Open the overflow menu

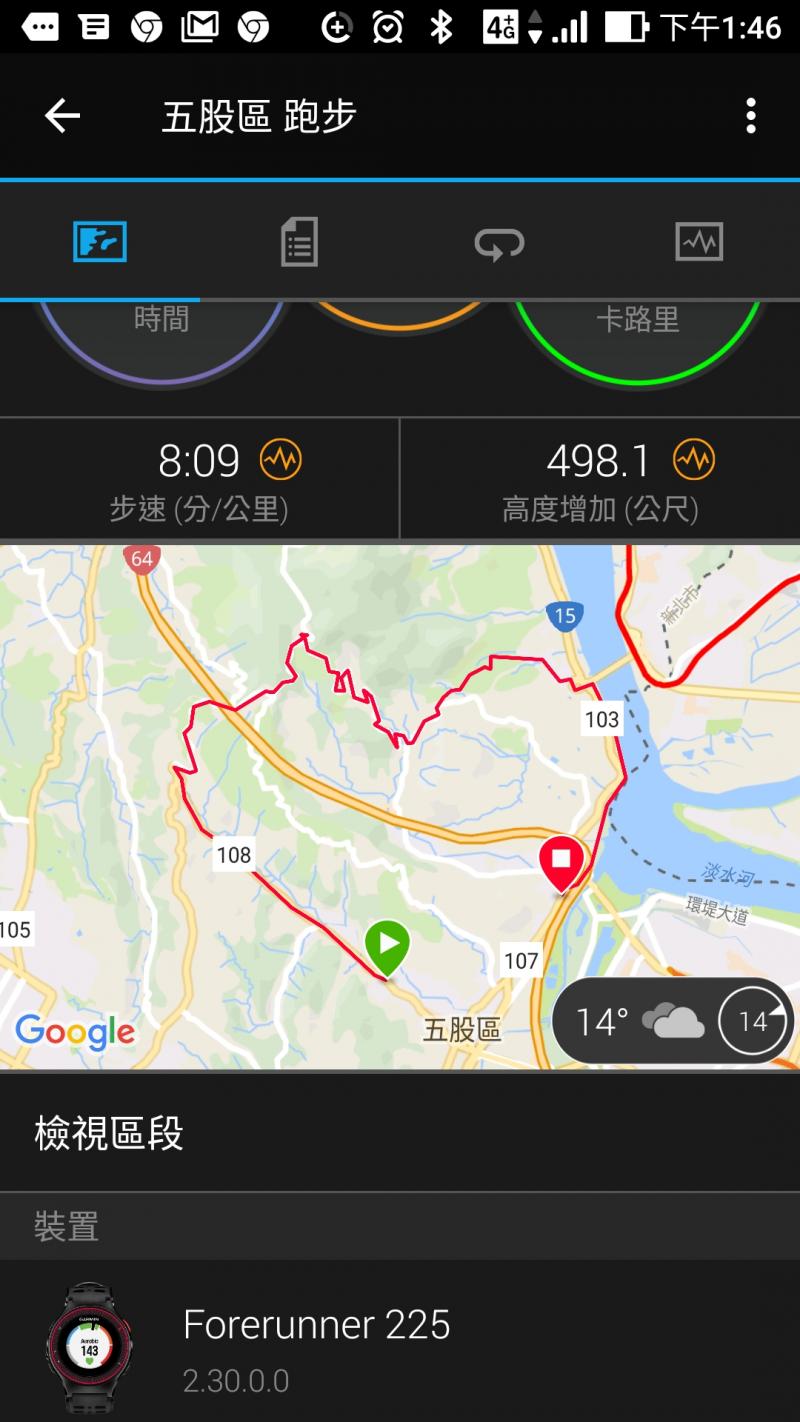750,116
